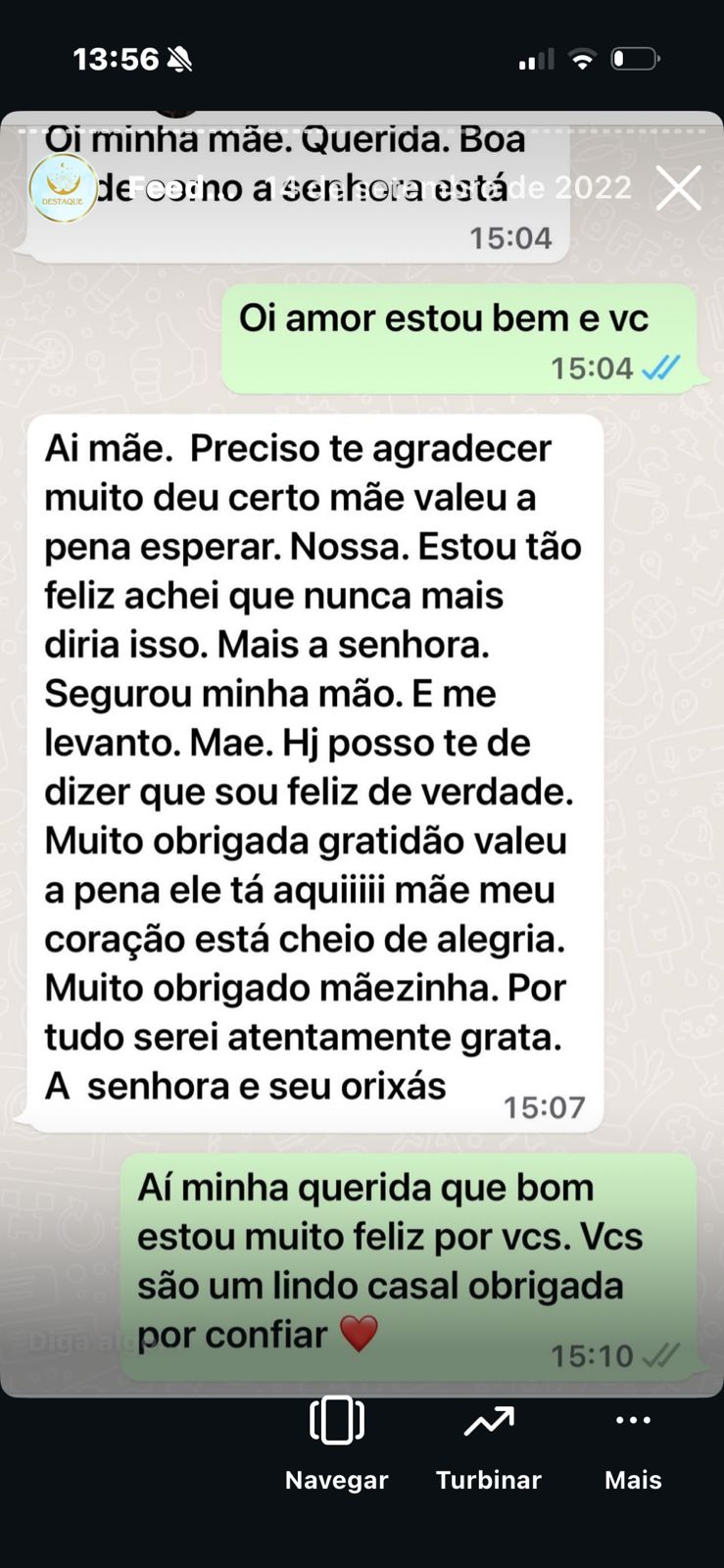This screenshot has height=1568, width=724.
Task: Tap the Navegar button
Action: point(336,1443)
